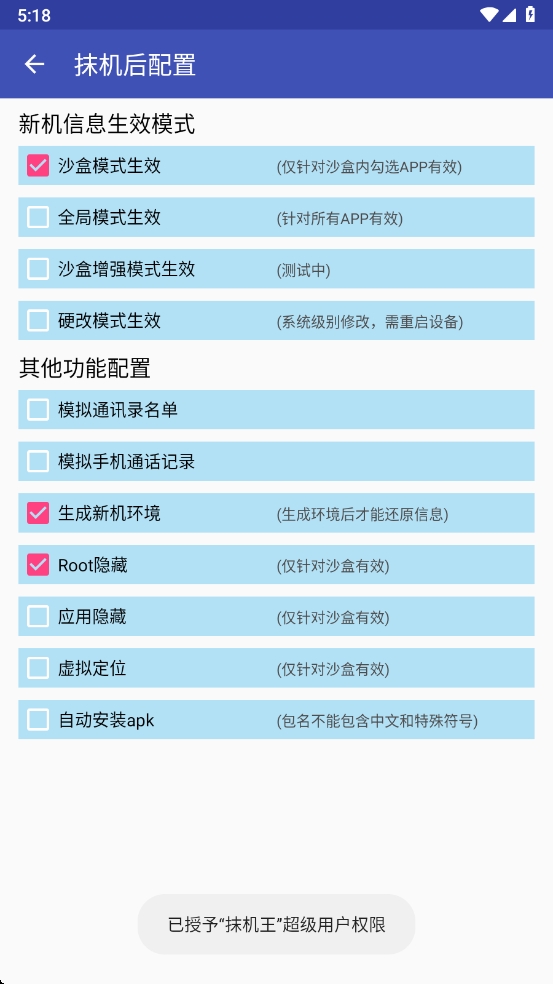Enable the 应用隐藏 checkbox
This screenshot has height=984, width=553.
tap(38, 616)
